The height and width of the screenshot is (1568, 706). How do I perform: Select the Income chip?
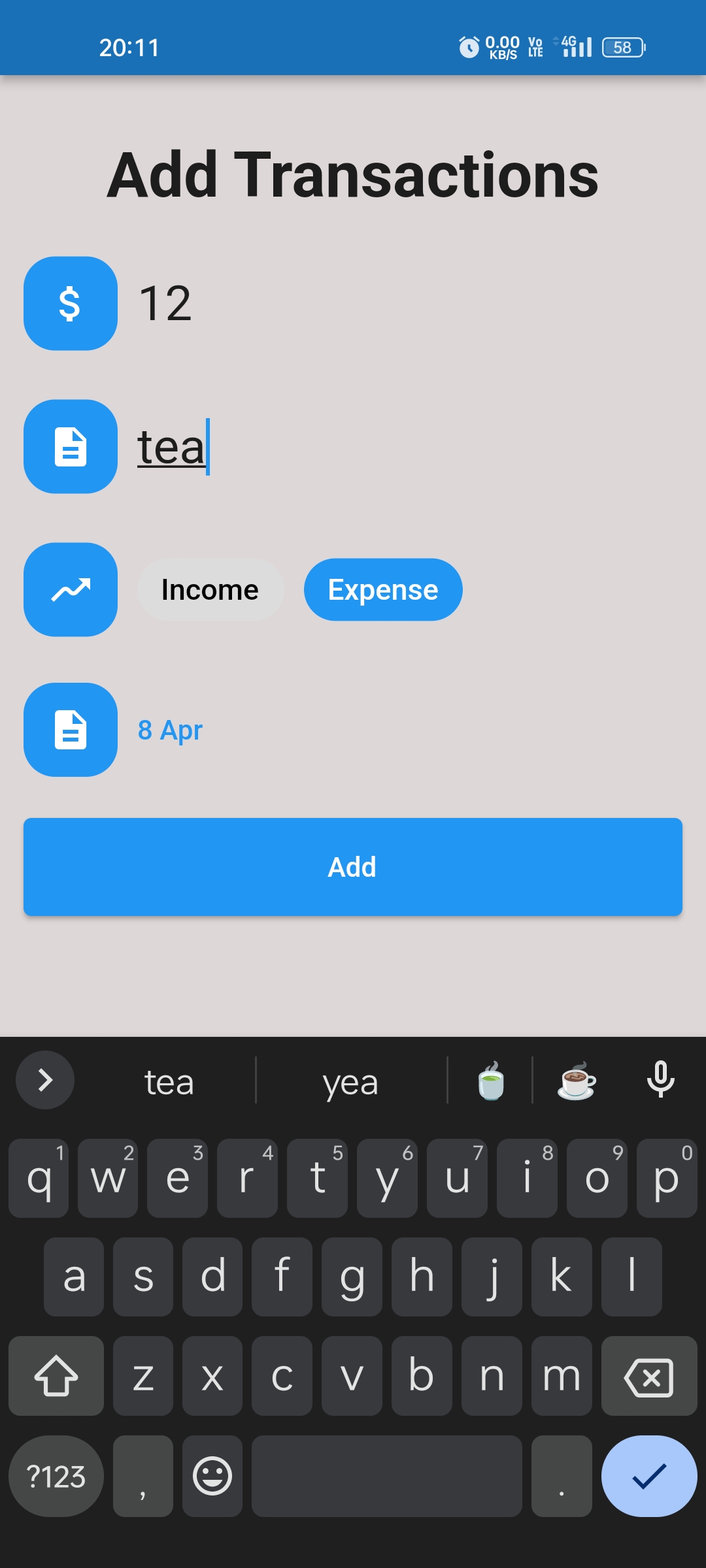(210, 590)
